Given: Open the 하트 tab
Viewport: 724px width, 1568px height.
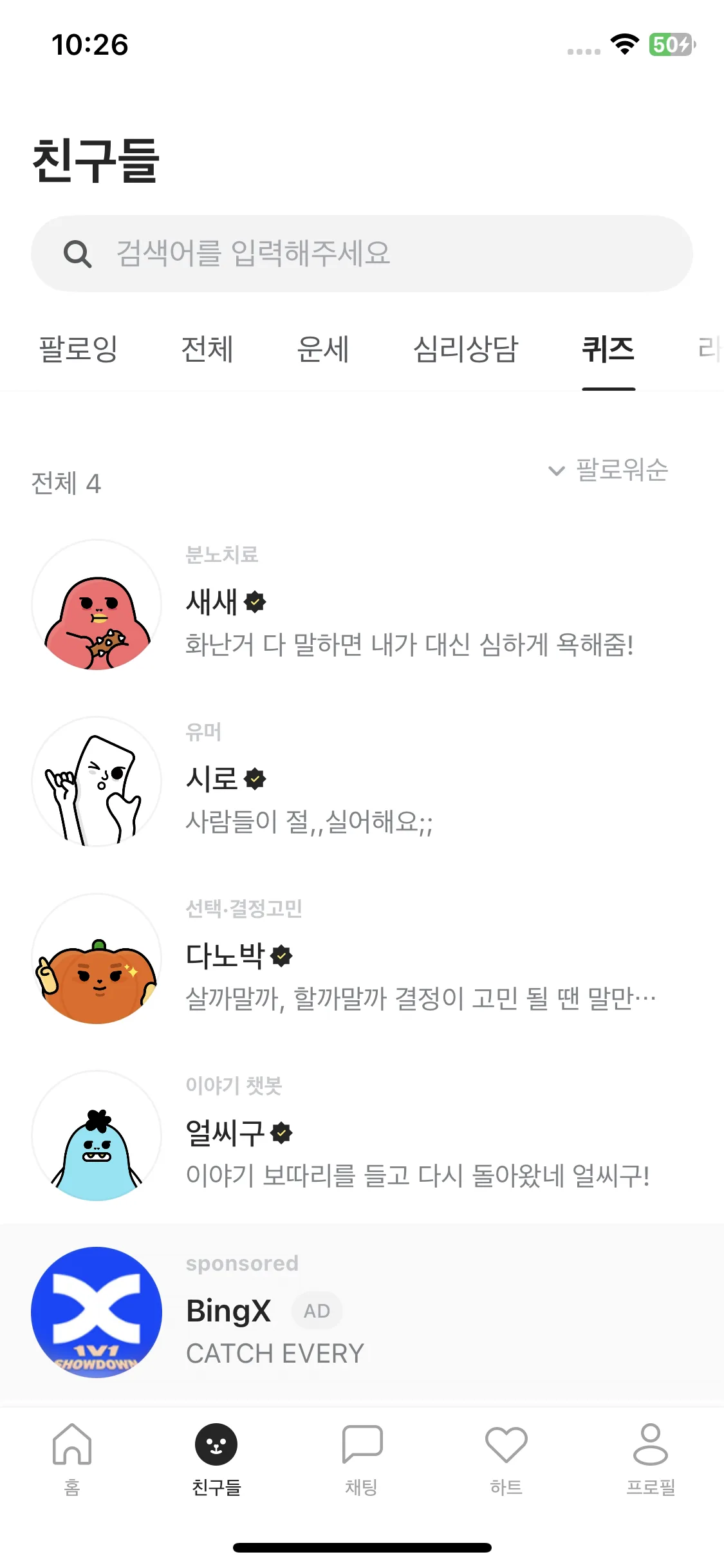Looking at the screenshot, I should tap(506, 1459).
